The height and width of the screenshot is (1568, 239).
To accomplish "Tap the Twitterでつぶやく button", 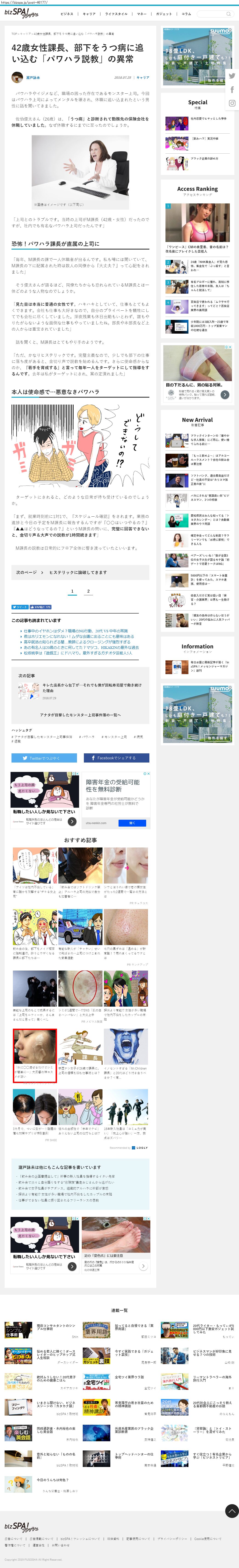I will coord(44,758).
